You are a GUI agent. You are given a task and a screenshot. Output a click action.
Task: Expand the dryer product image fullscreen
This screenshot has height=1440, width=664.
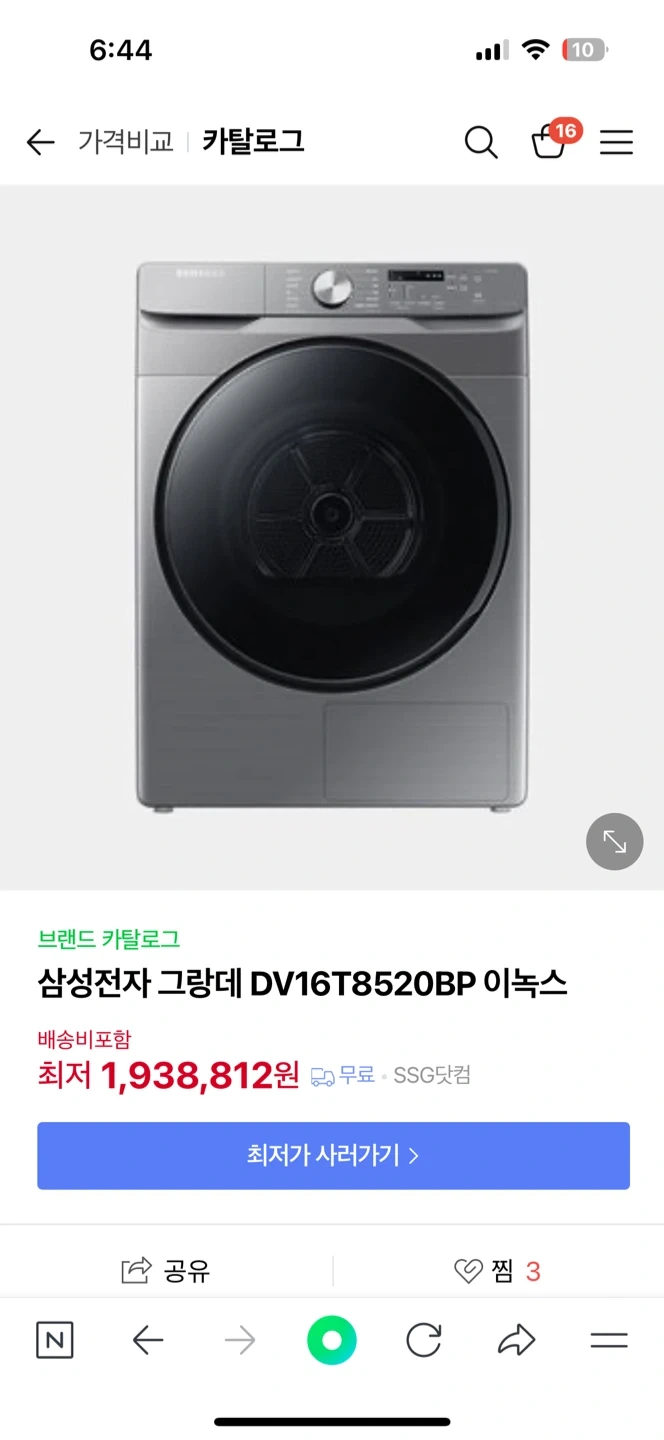614,842
